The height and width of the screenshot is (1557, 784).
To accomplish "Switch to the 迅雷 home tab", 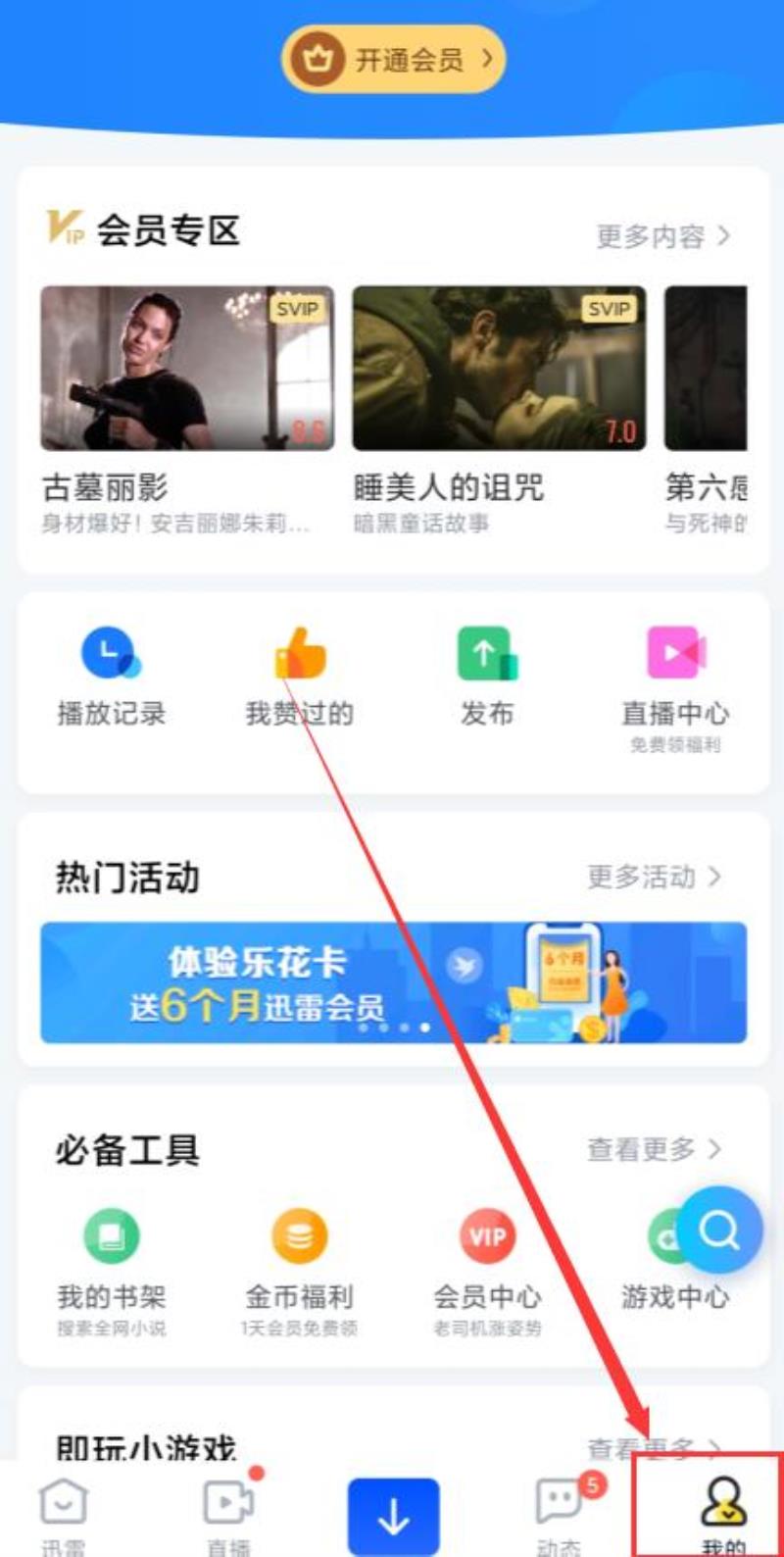I will pyautogui.click(x=64, y=1515).
